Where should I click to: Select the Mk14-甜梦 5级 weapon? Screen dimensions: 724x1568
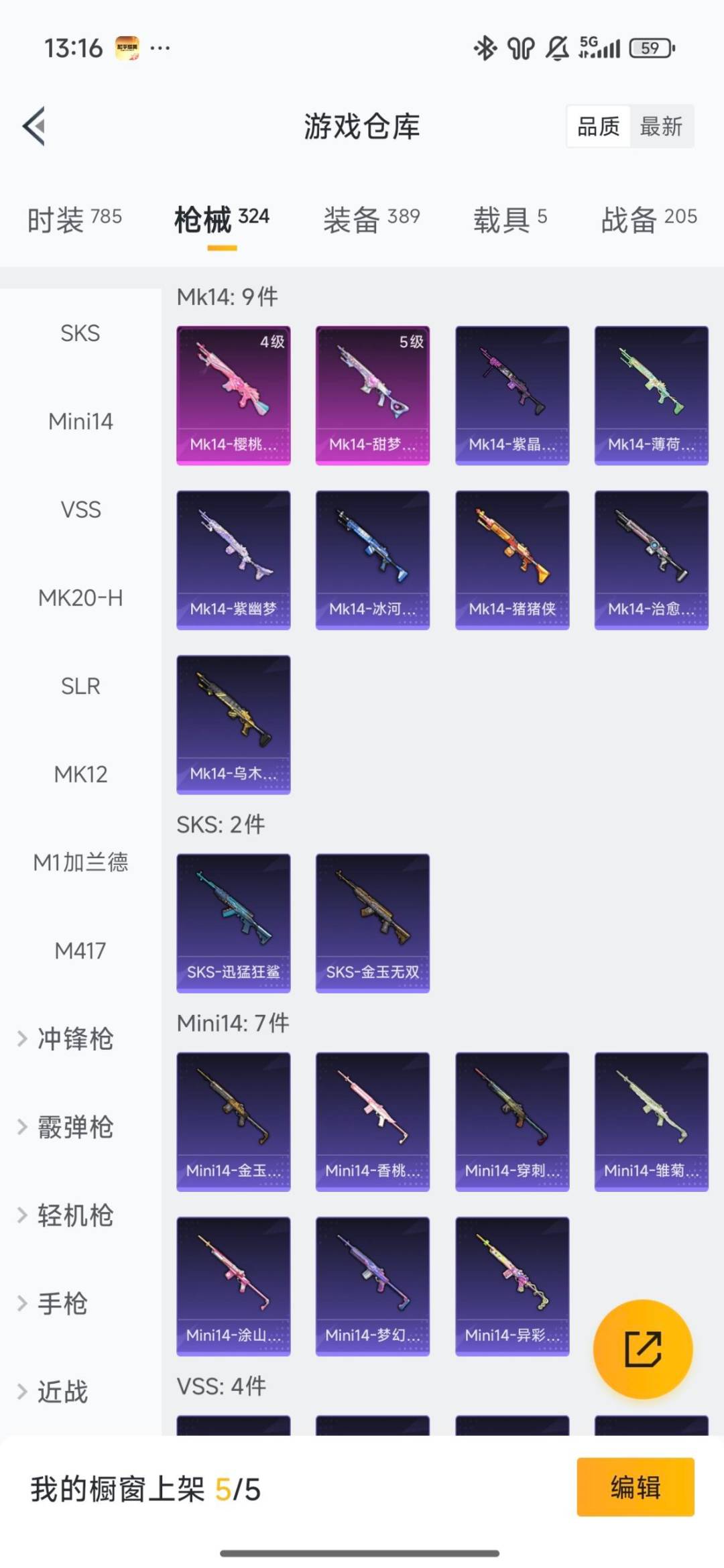373,394
